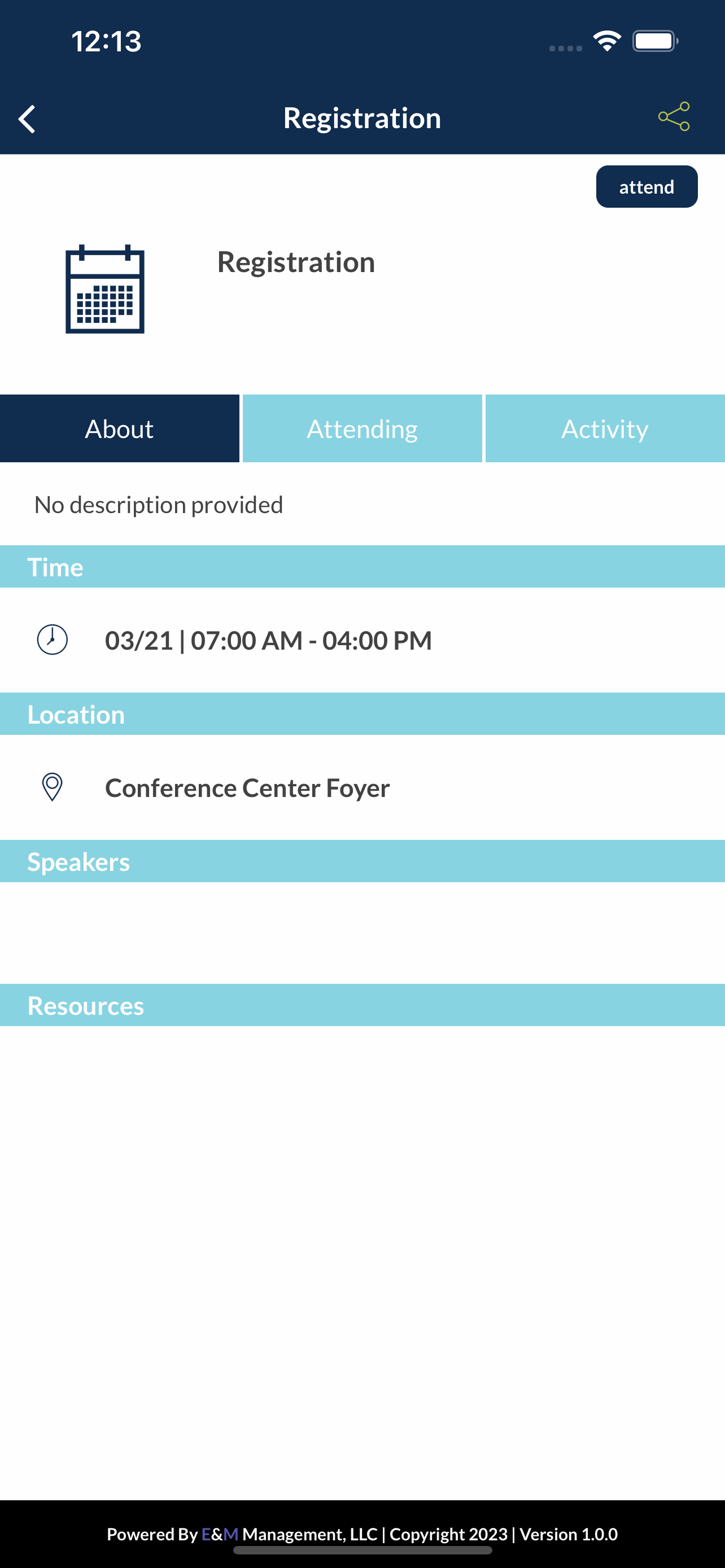Share this Registration session
The height and width of the screenshot is (1568, 725).
[x=674, y=116]
